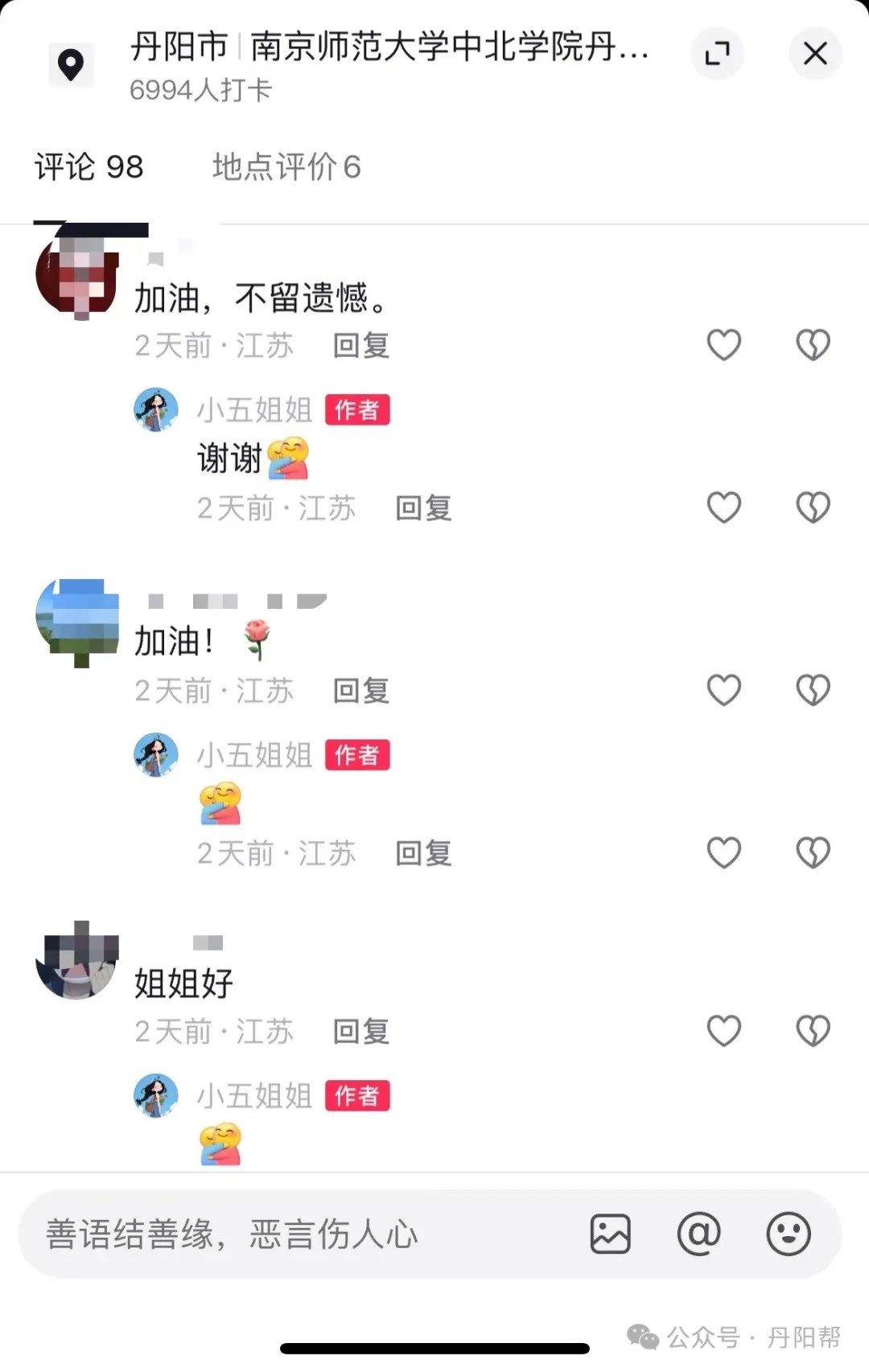Like the comment 加油！ with the rose
This screenshot has width=869, height=1372.
pyautogui.click(x=723, y=690)
